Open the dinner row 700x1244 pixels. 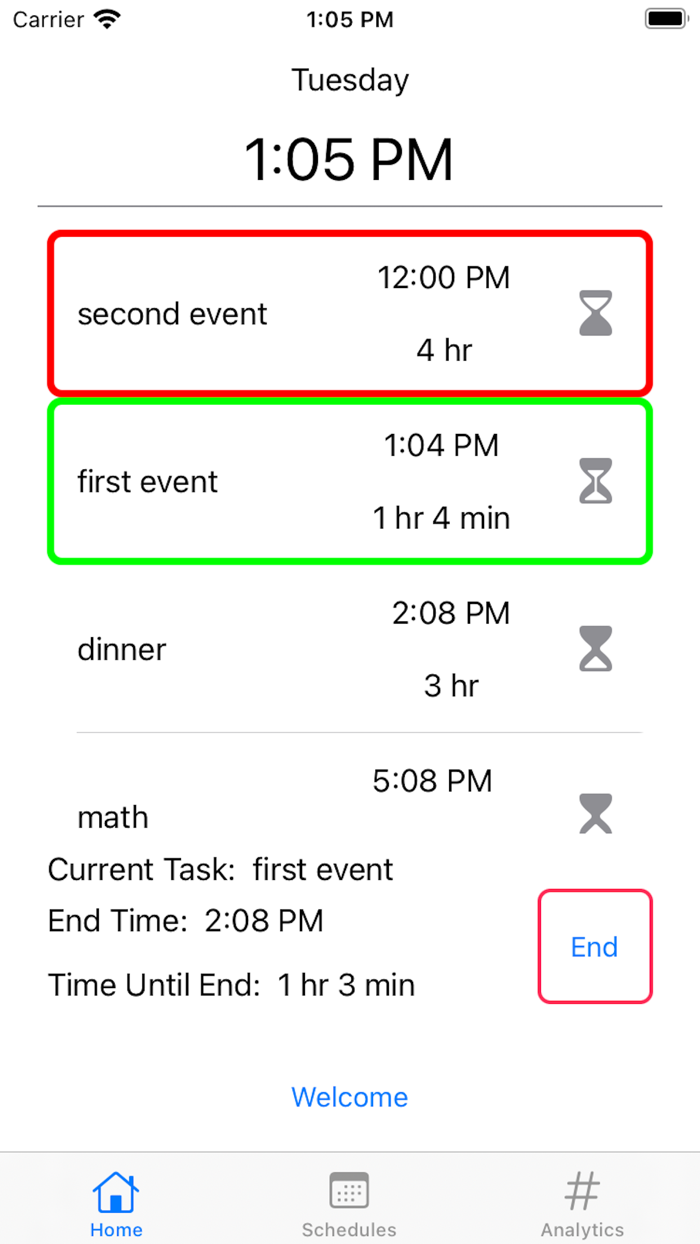pos(350,649)
